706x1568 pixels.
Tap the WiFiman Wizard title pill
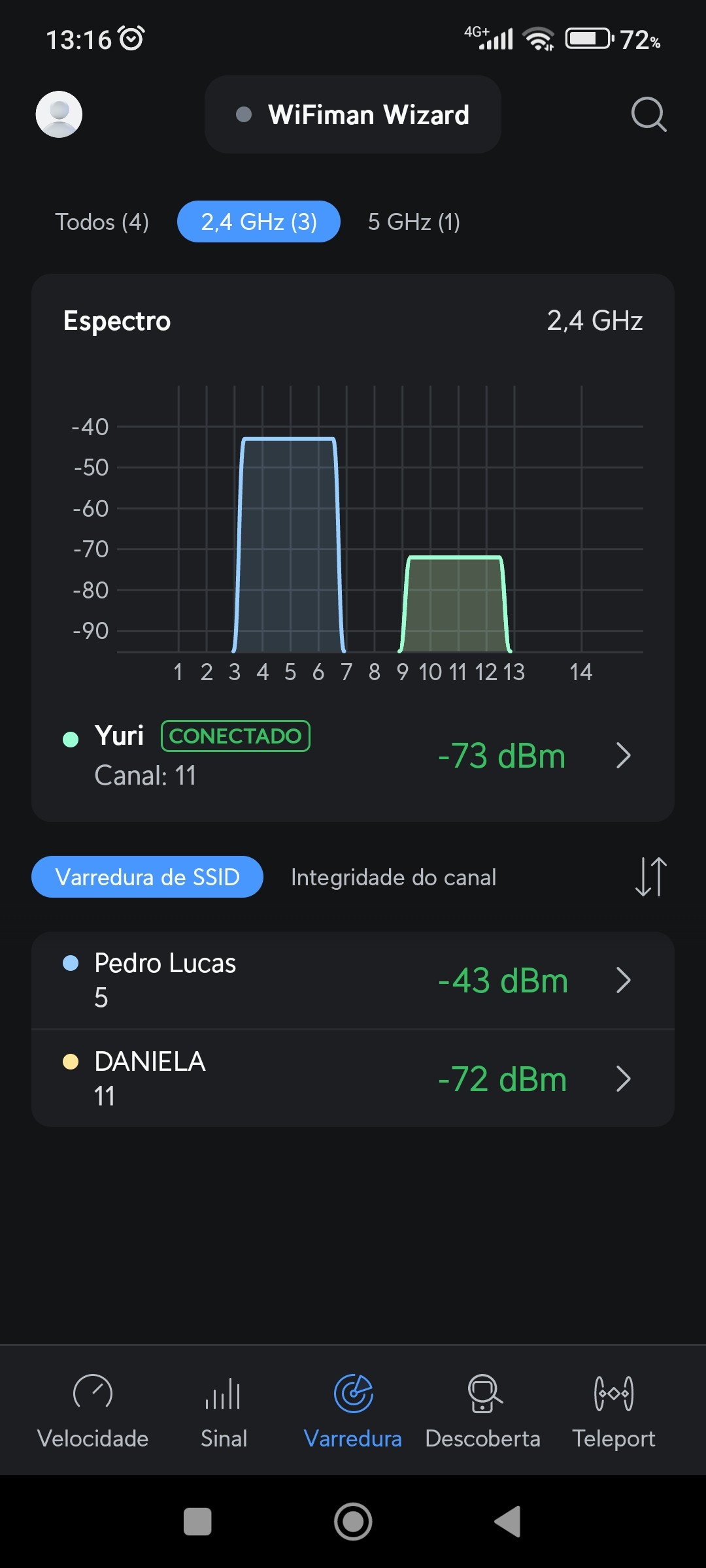coord(353,114)
